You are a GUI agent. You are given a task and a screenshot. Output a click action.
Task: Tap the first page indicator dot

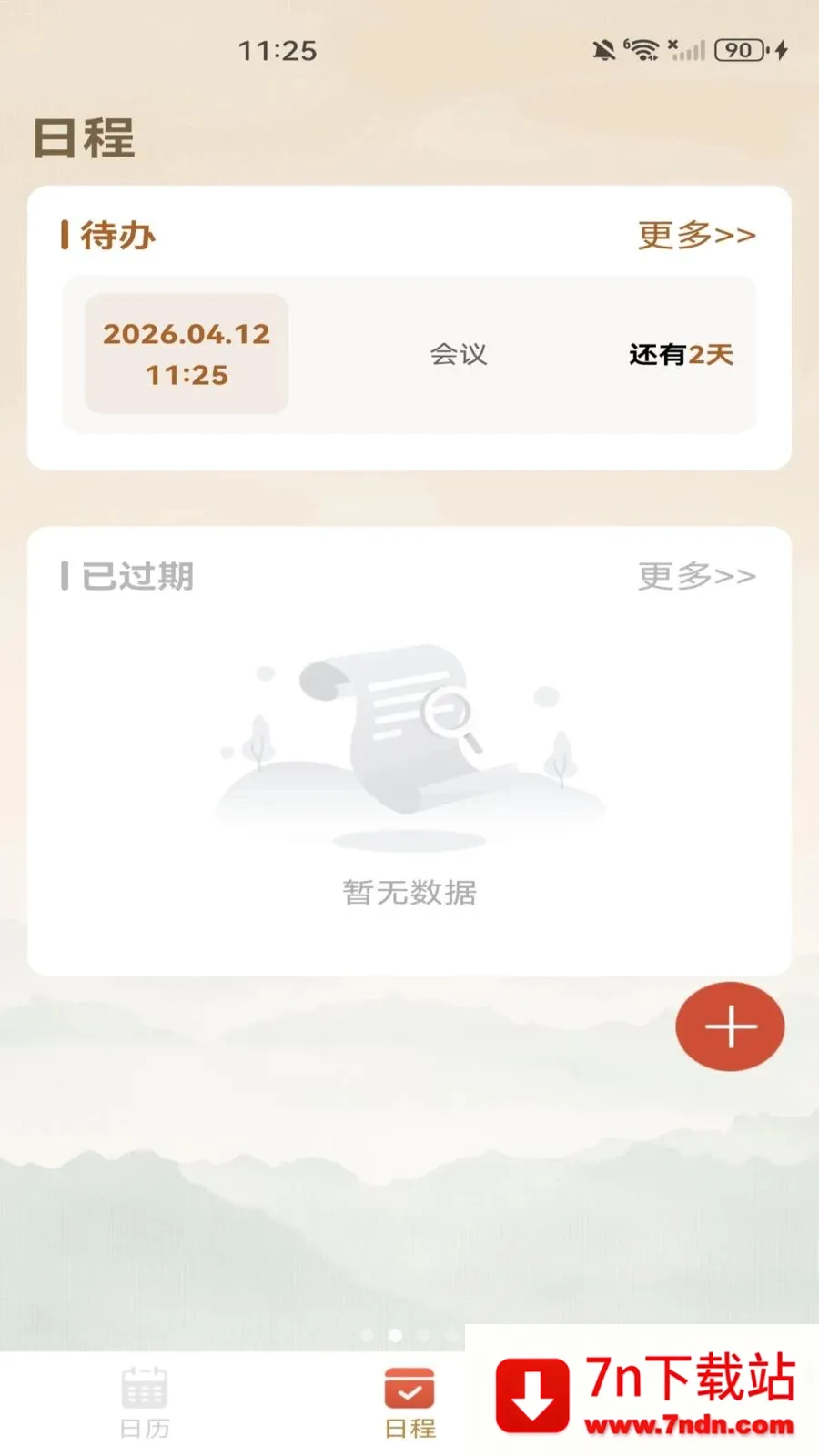click(369, 1336)
